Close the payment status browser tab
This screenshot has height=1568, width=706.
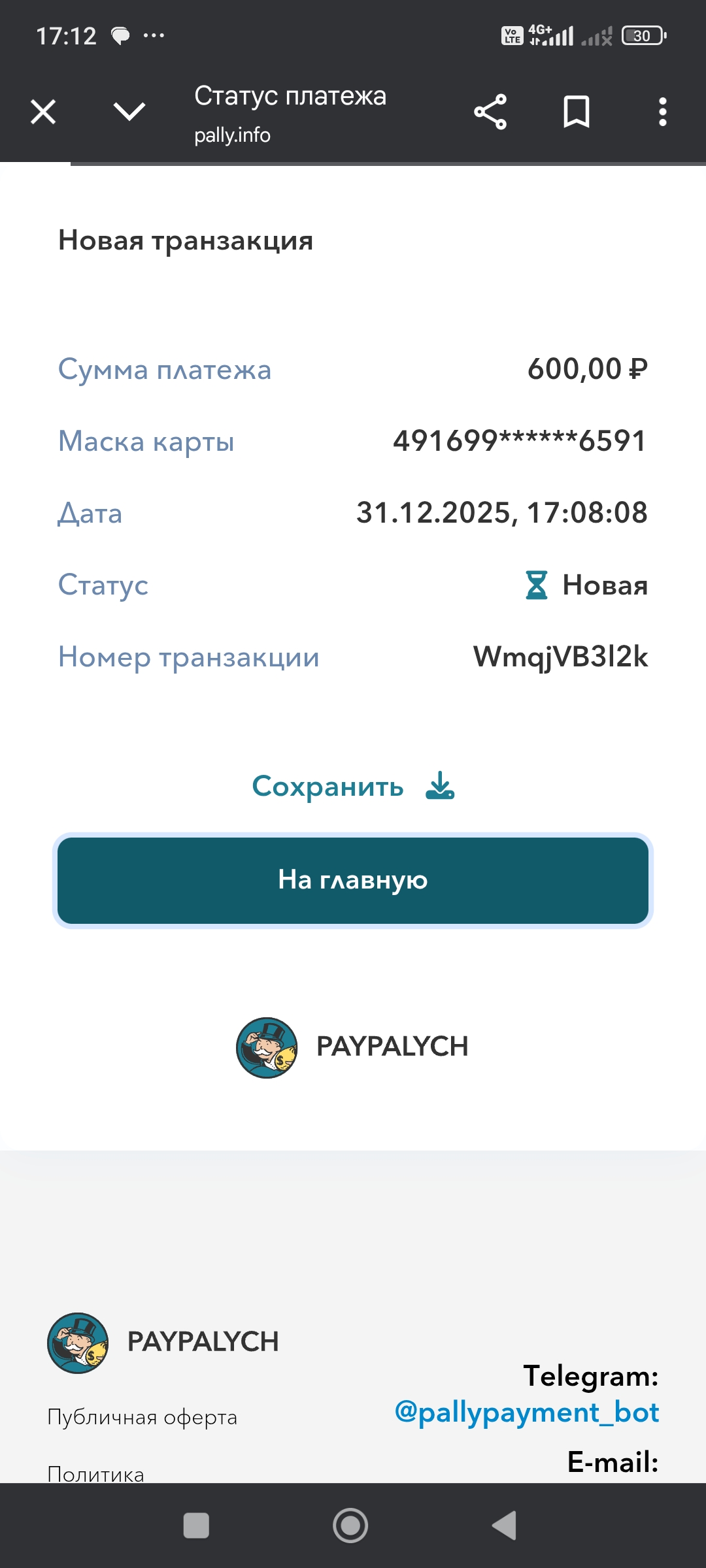(43, 112)
